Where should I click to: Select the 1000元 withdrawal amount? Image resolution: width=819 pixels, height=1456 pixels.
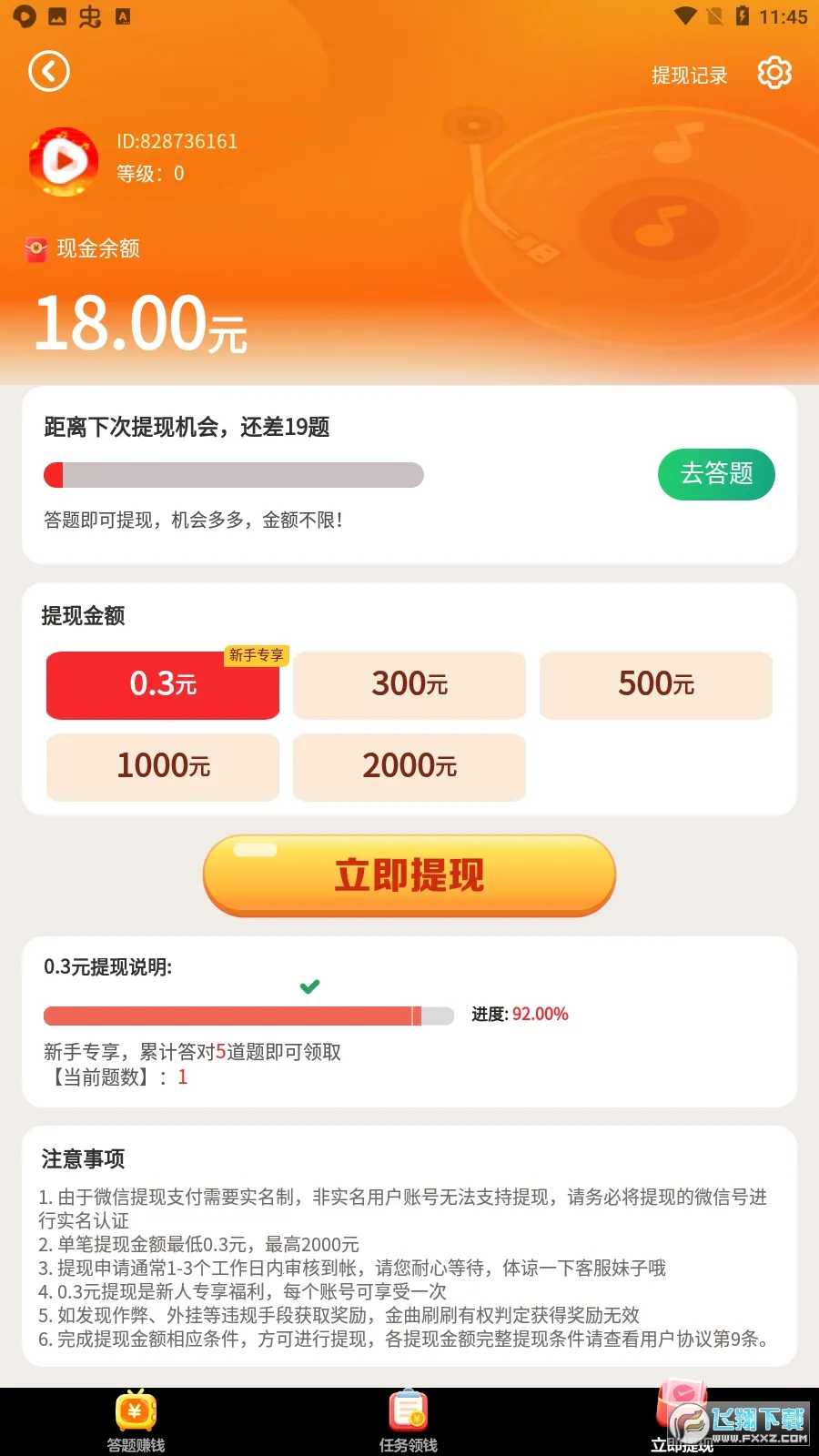pyautogui.click(x=162, y=767)
